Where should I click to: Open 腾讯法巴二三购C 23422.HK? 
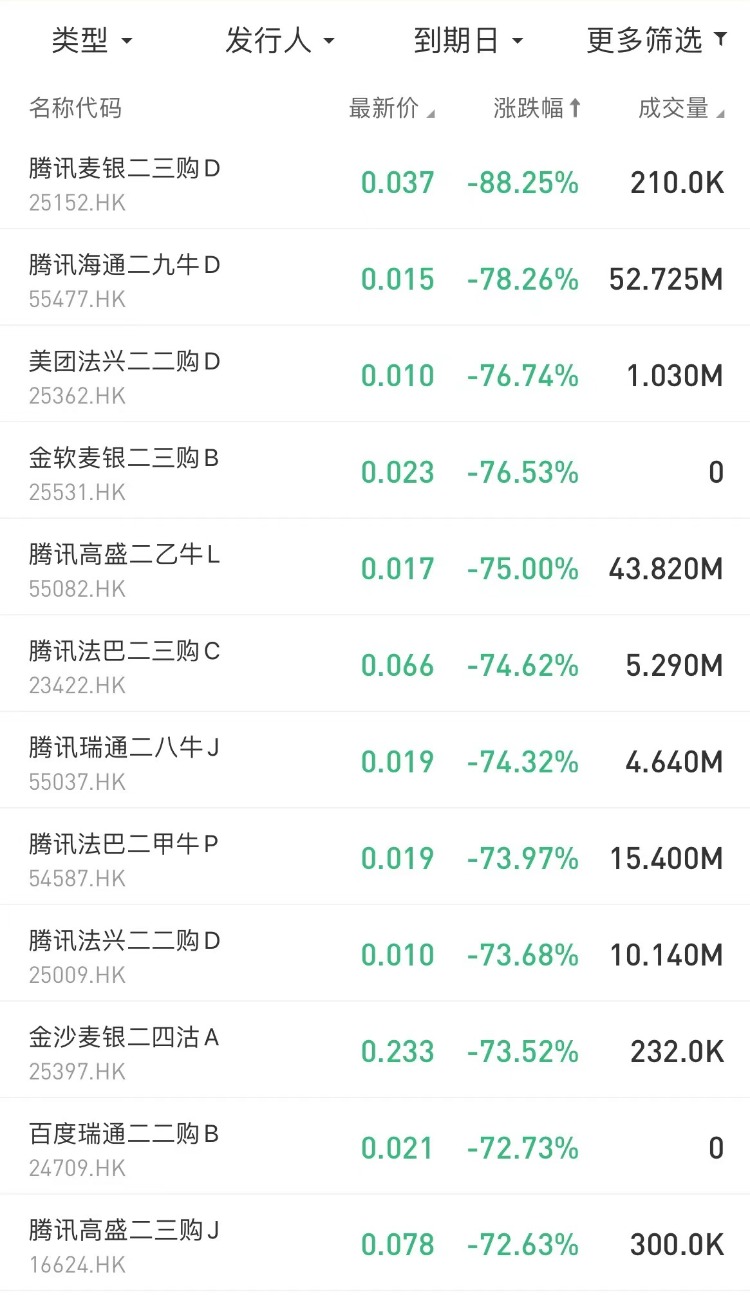pyautogui.click(x=375, y=664)
